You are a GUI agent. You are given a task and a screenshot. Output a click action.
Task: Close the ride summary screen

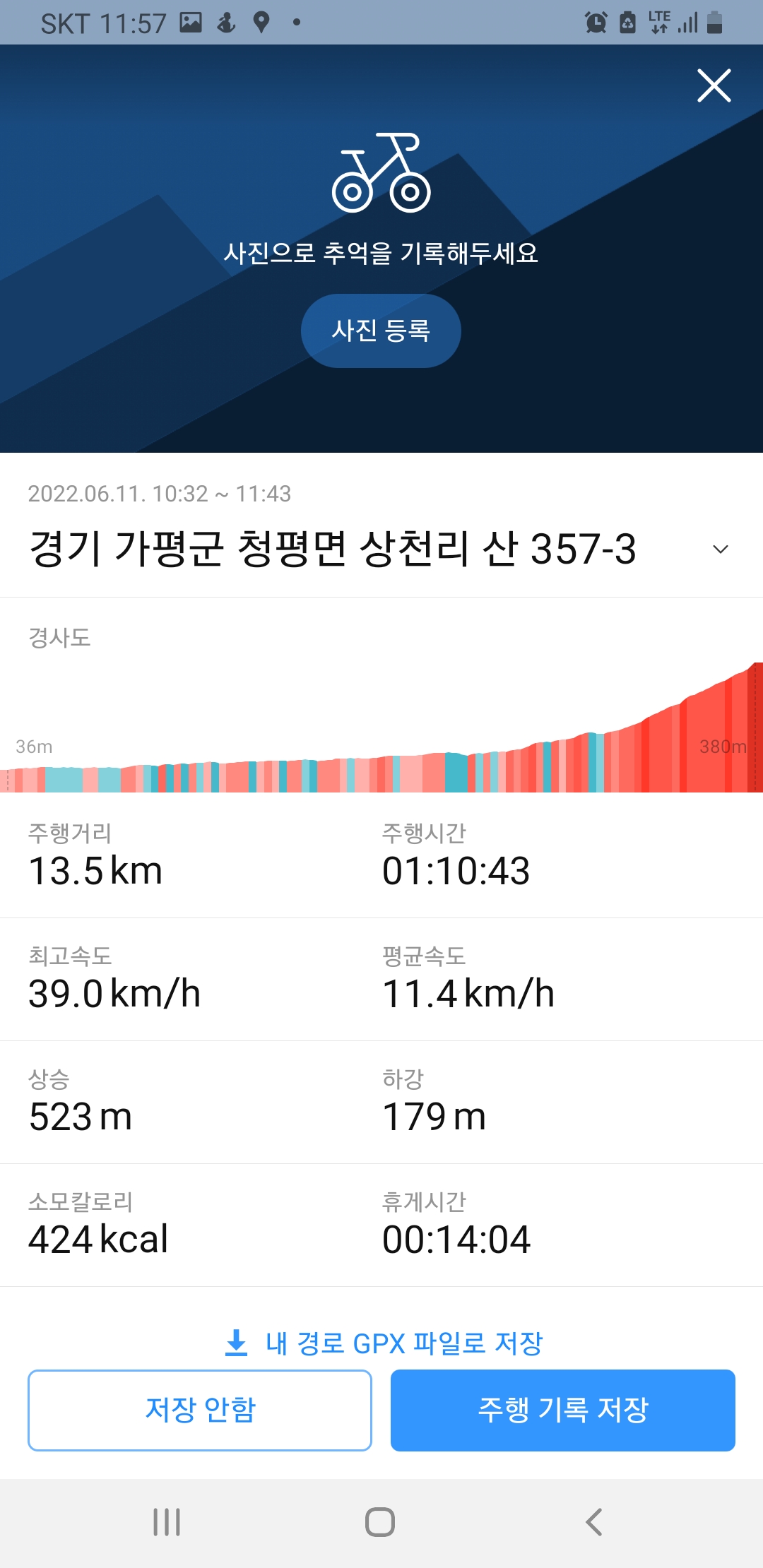714,85
